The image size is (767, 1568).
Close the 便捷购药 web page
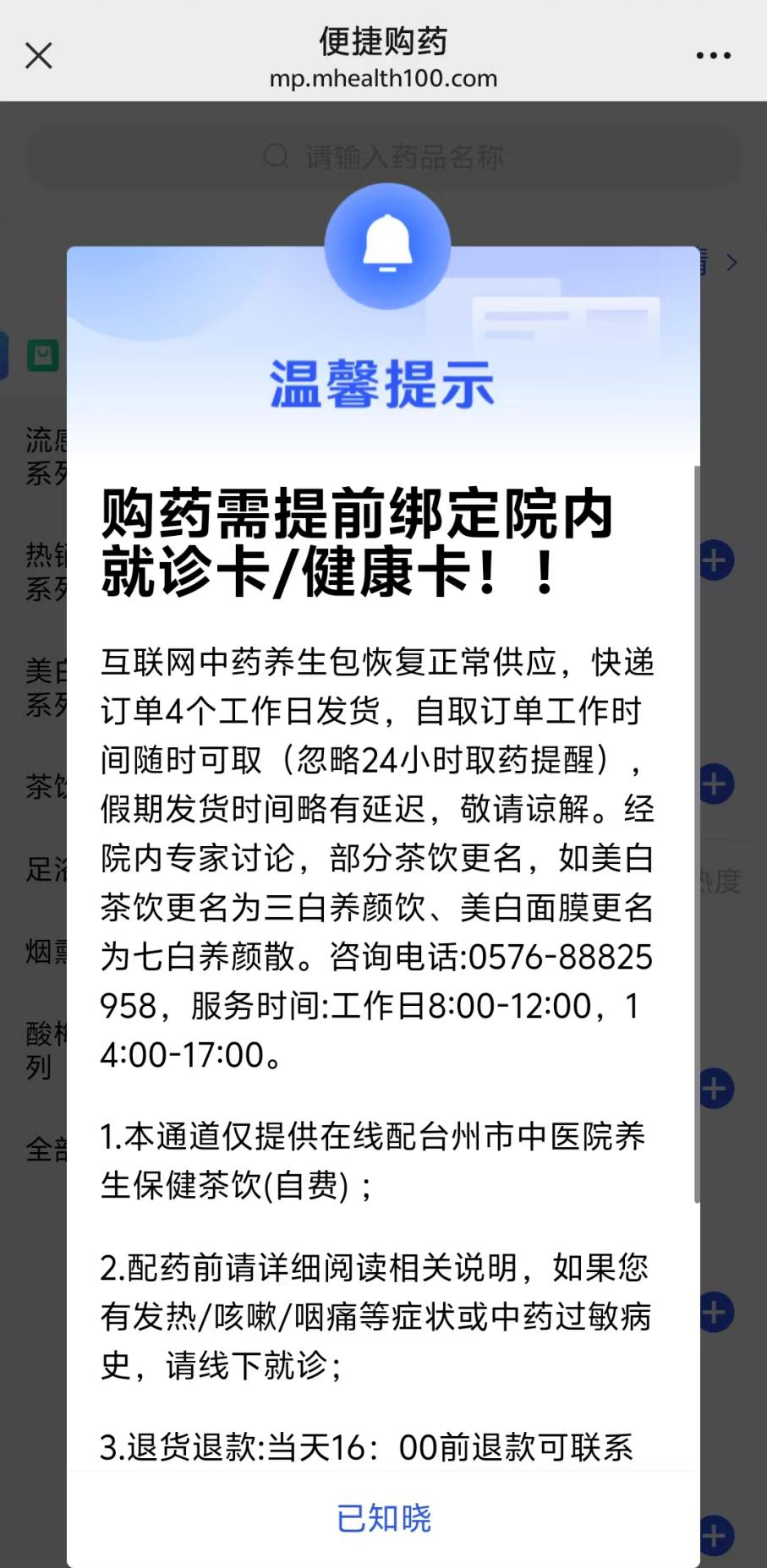pyautogui.click(x=38, y=56)
